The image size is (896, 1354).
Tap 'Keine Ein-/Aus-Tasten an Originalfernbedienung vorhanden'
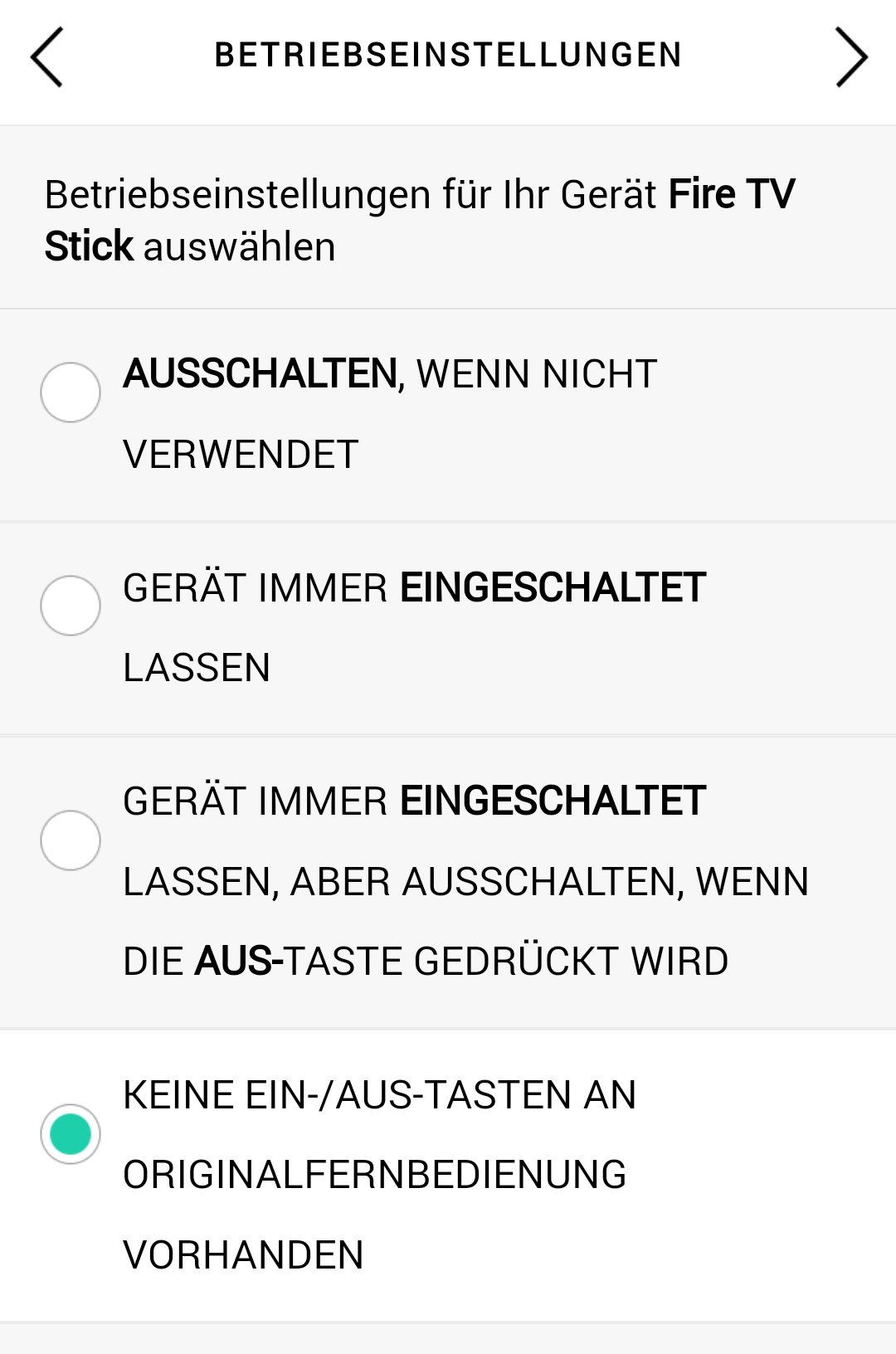pos(71,1134)
